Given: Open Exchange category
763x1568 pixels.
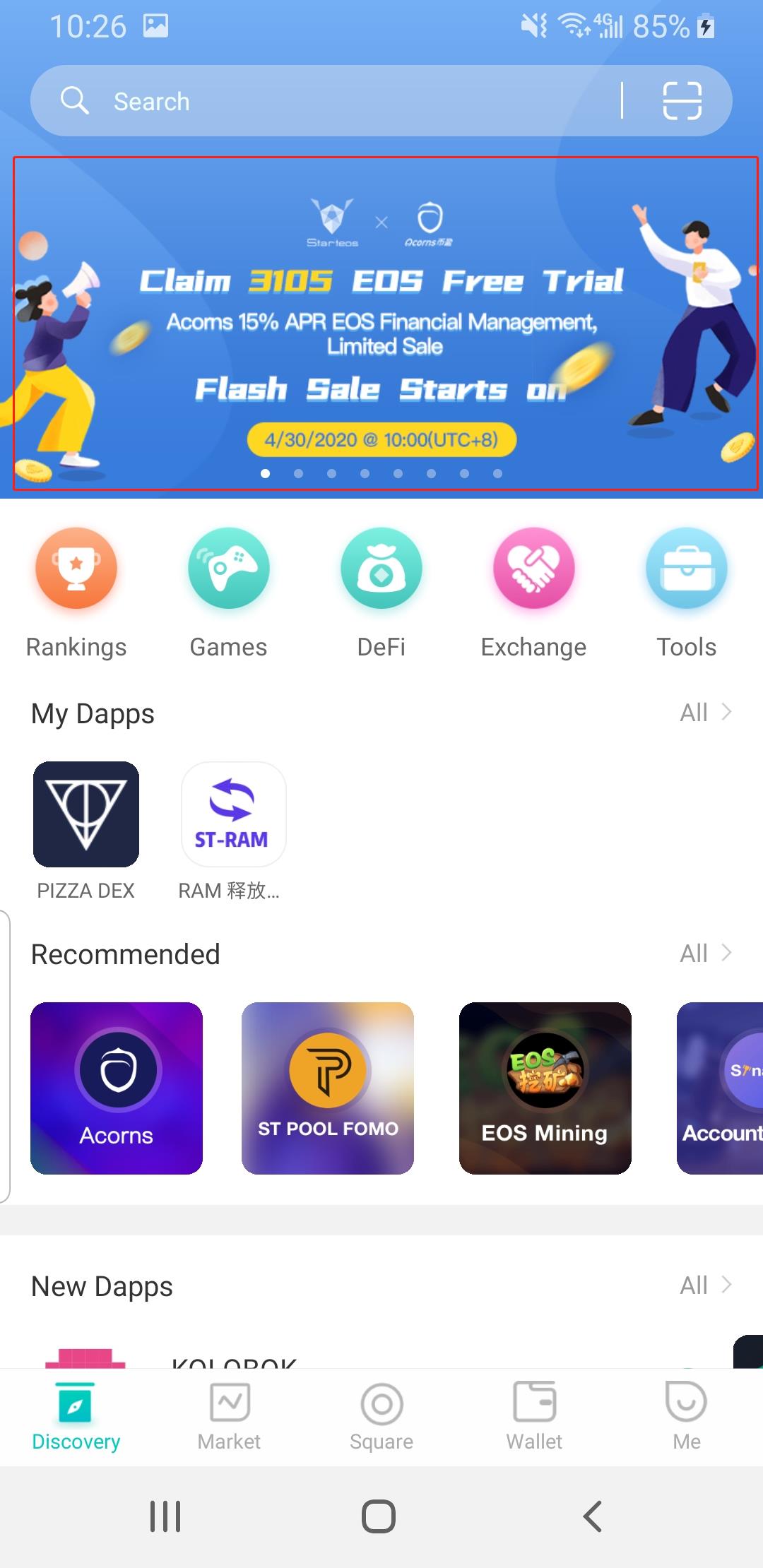Looking at the screenshot, I should click(x=534, y=593).
